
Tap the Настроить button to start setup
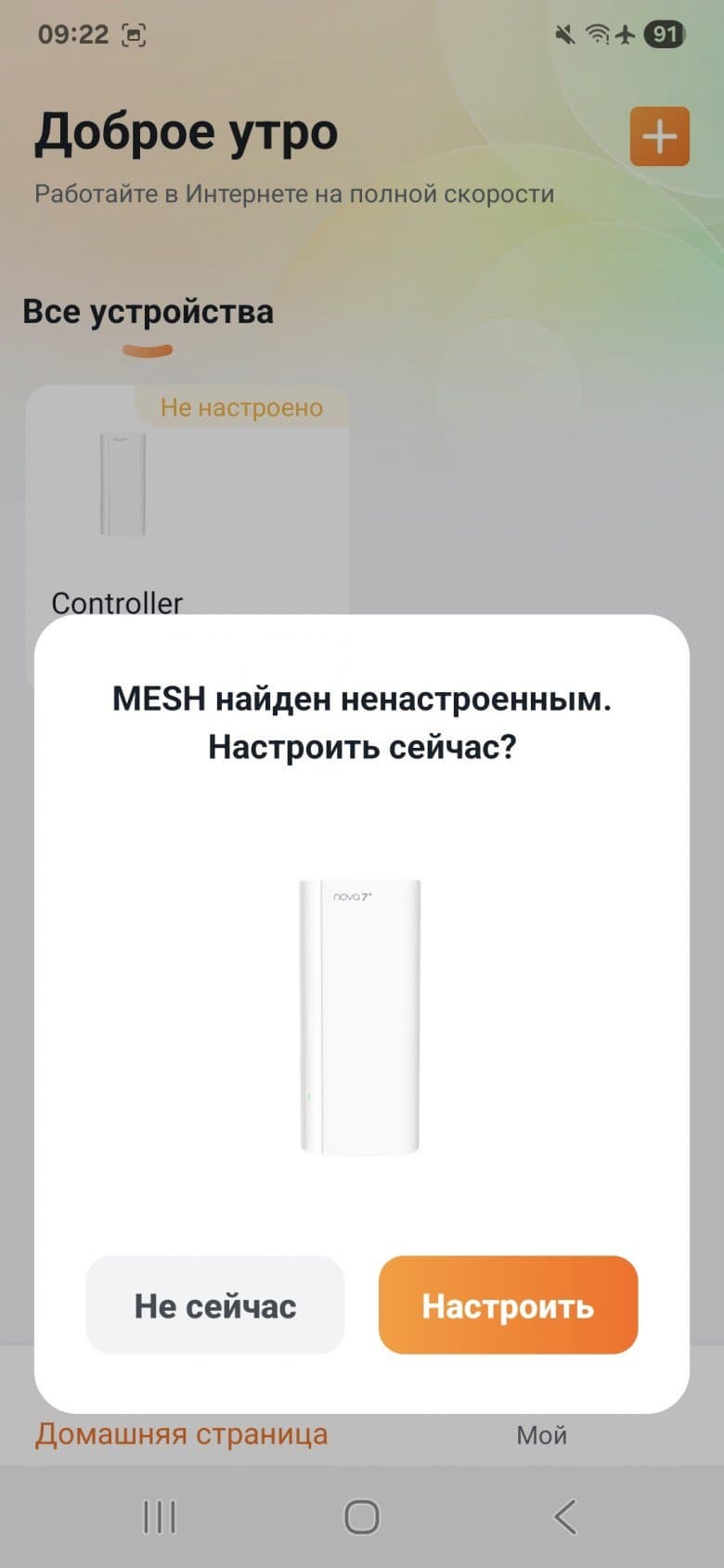tap(508, 1305)
